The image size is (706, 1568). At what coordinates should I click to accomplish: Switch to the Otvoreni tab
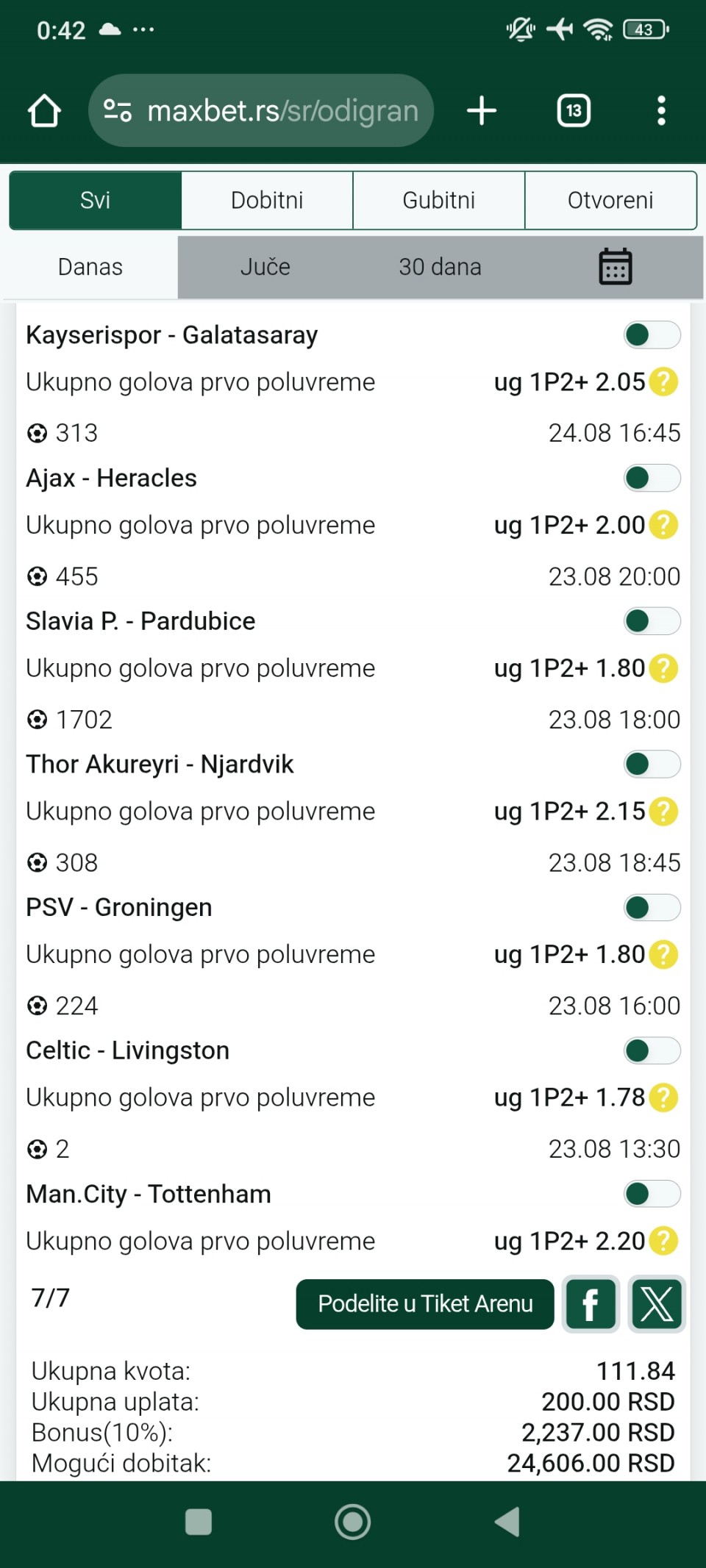pyautogui.click(x=610, y=200)
